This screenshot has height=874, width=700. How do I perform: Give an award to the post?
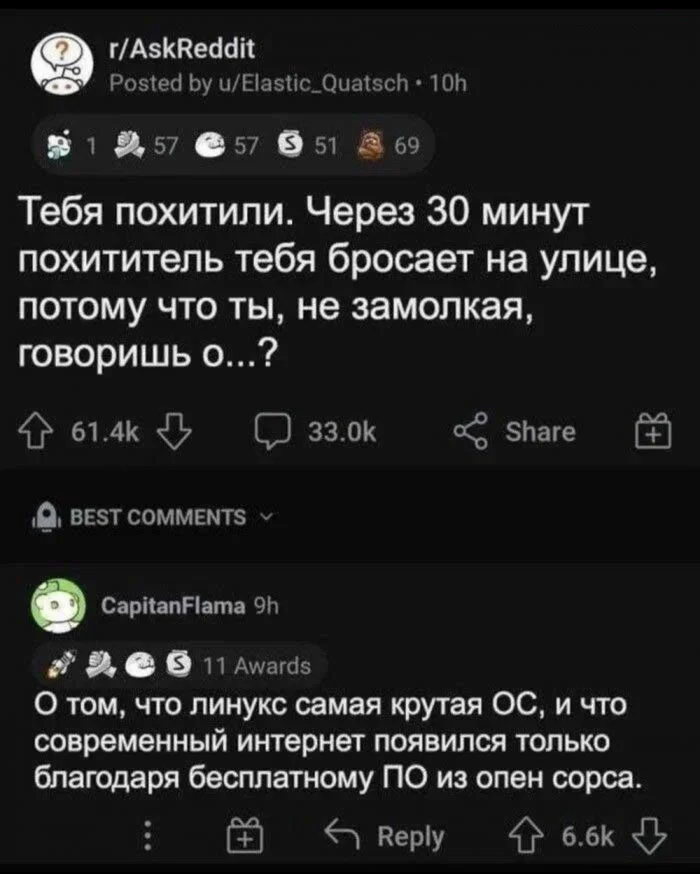coord(661,432)
